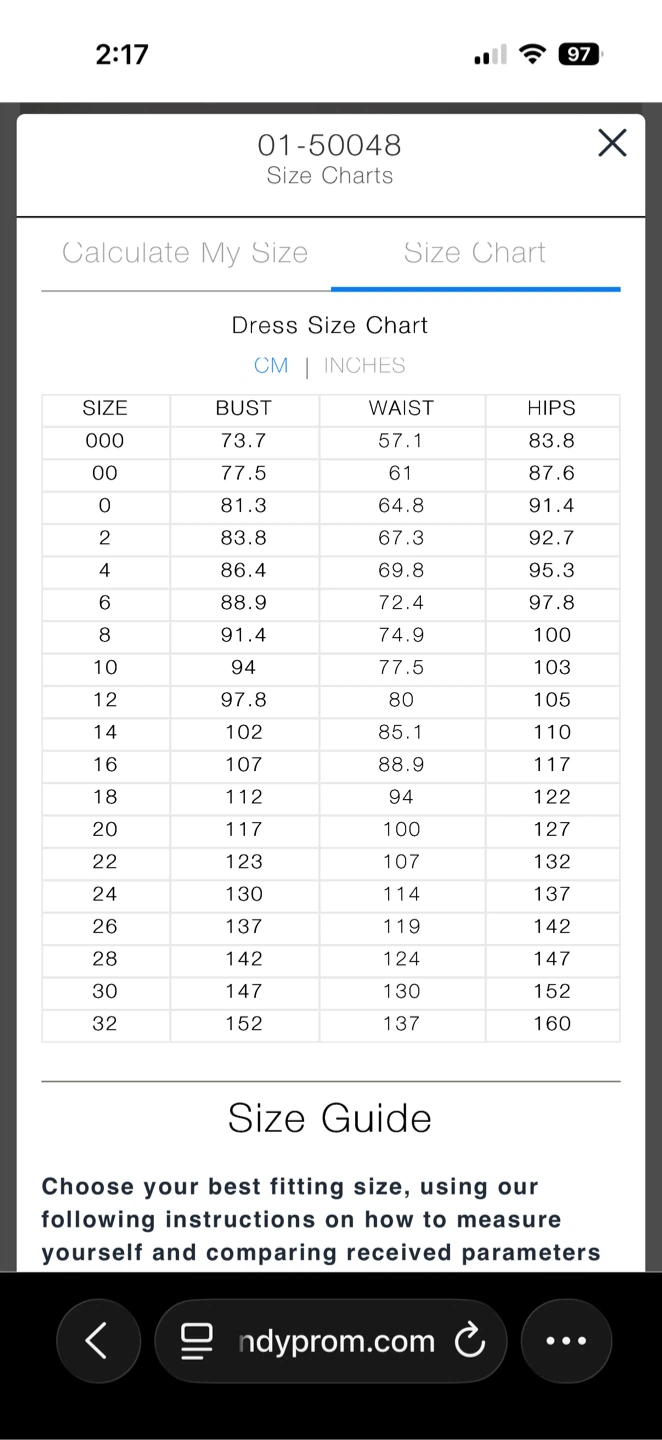The width and height of the screenshot is (662, 1440).
Task: Switch to Calculate My Size tab
Action: 185,253
